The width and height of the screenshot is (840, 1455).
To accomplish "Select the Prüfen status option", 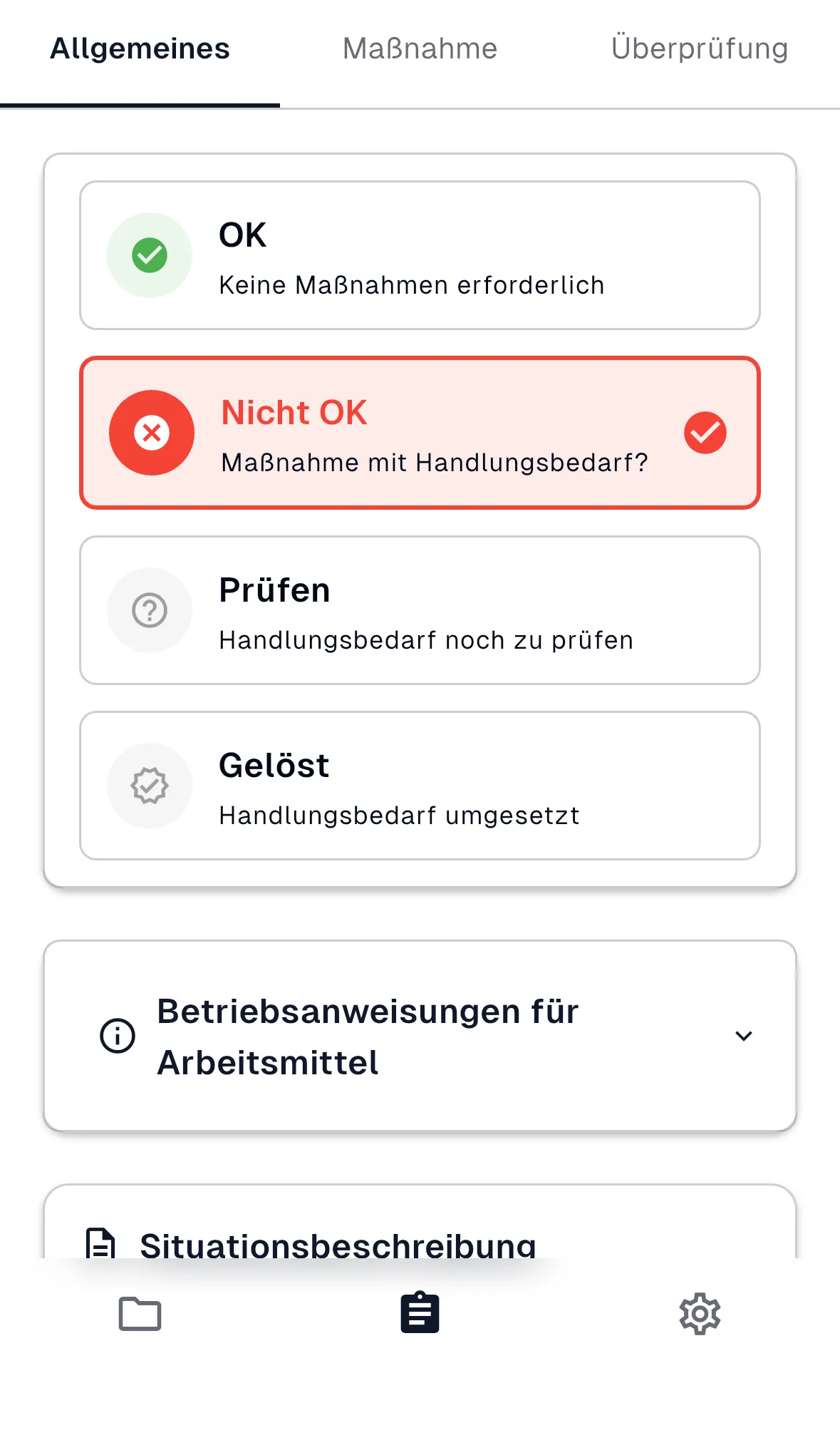I will (420, 610).
